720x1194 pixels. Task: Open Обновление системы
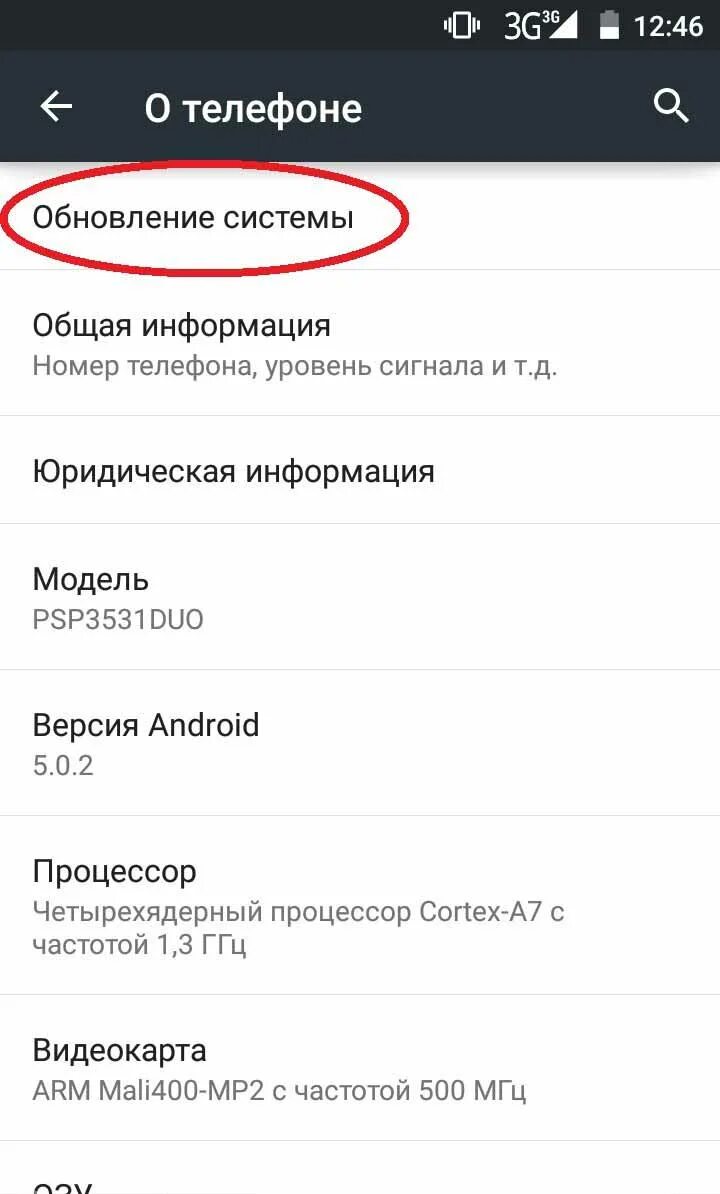360,217
